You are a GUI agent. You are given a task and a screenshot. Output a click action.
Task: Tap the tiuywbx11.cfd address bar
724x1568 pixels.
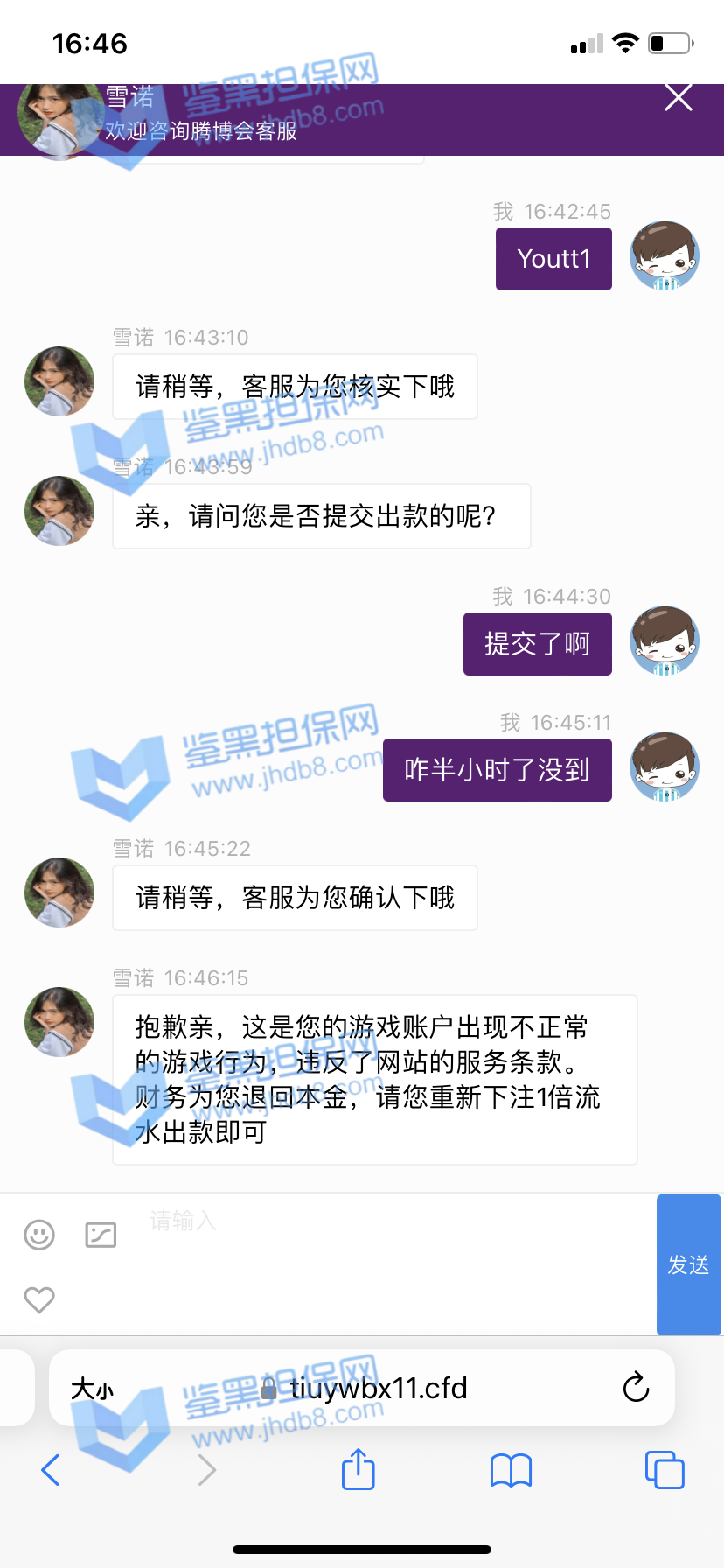coord(378,1388)
